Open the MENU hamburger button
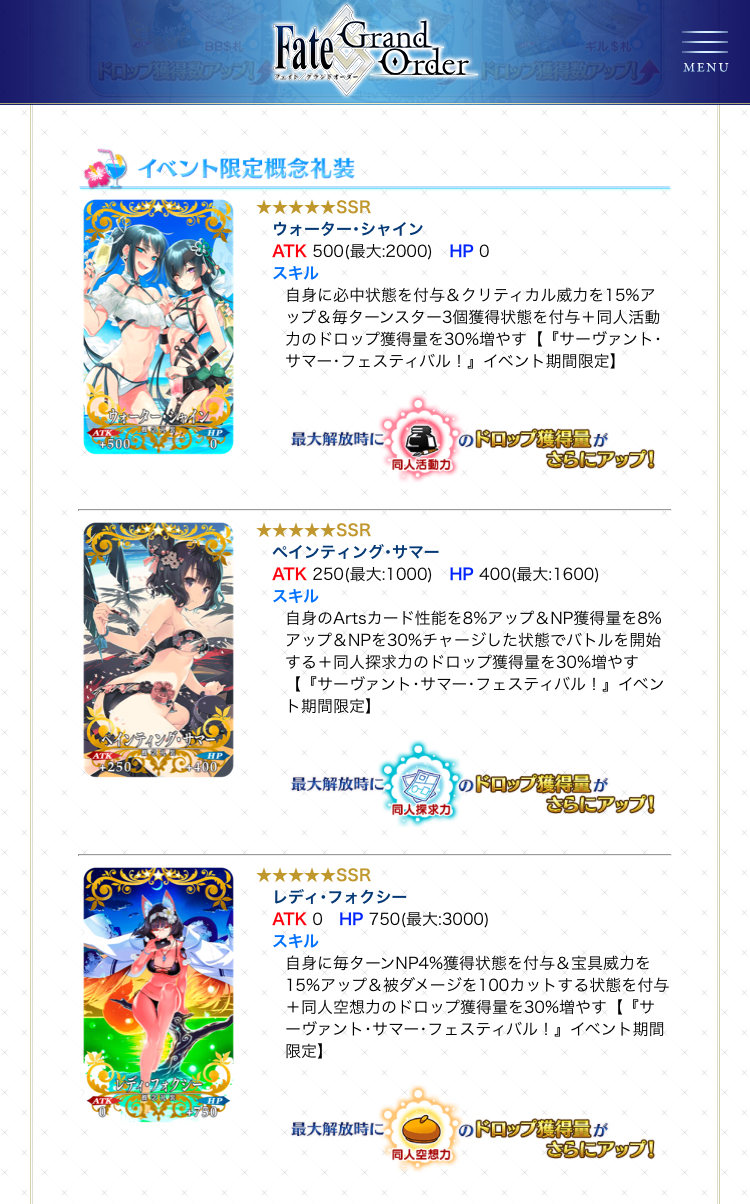 705,50
